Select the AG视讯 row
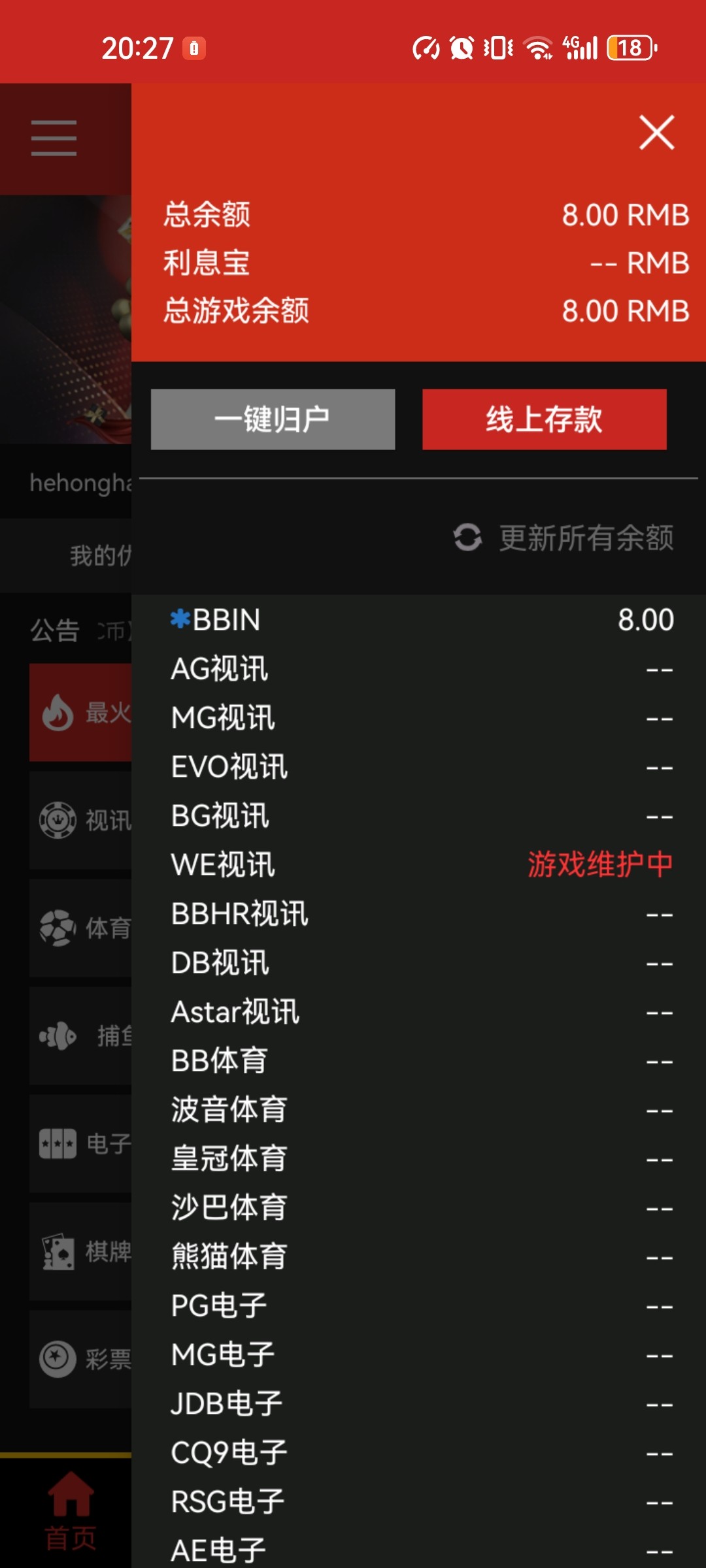 pyautogui.click(x=418, y=669)
